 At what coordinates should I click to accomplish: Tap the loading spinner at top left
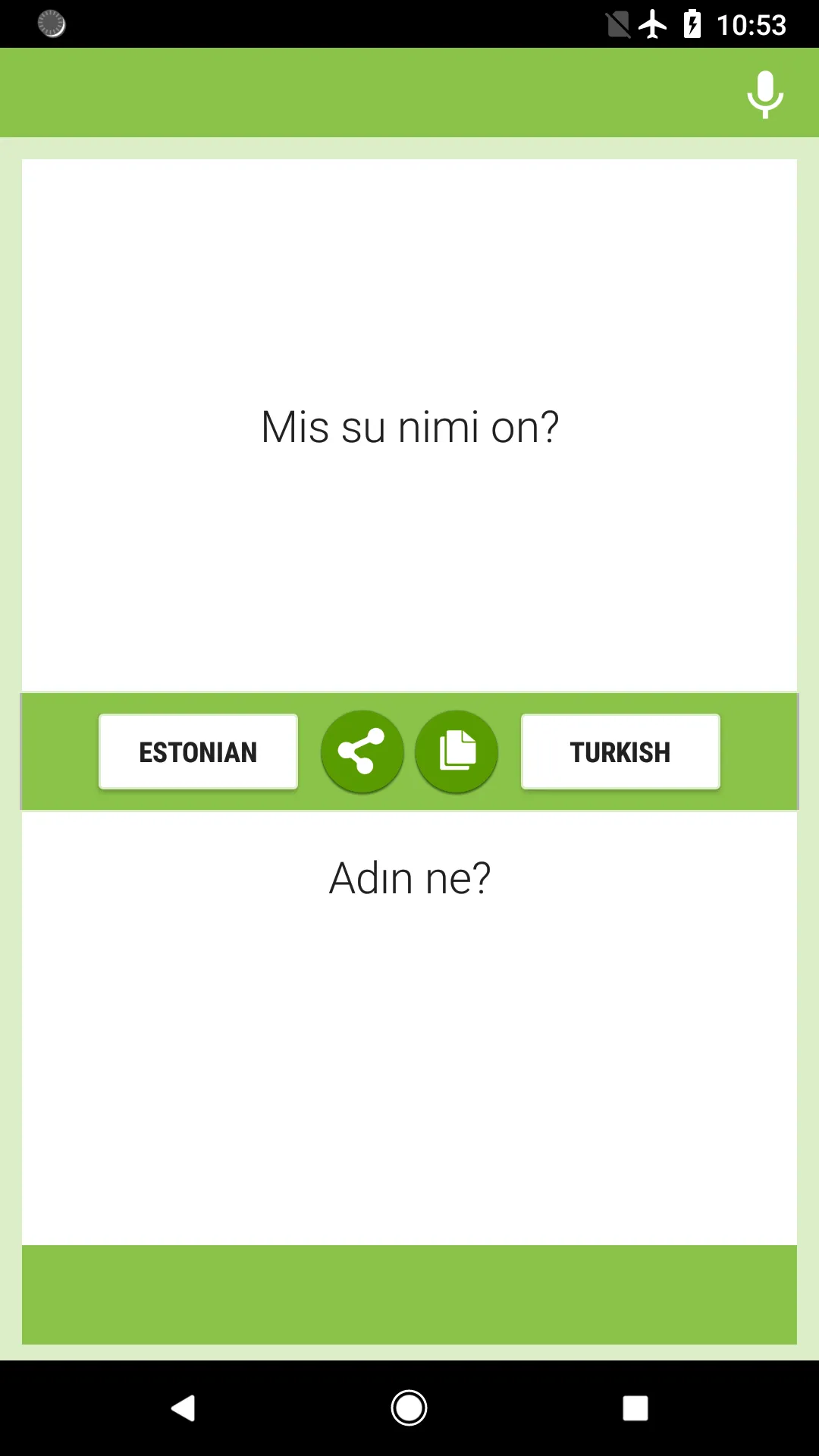[50, 25]
